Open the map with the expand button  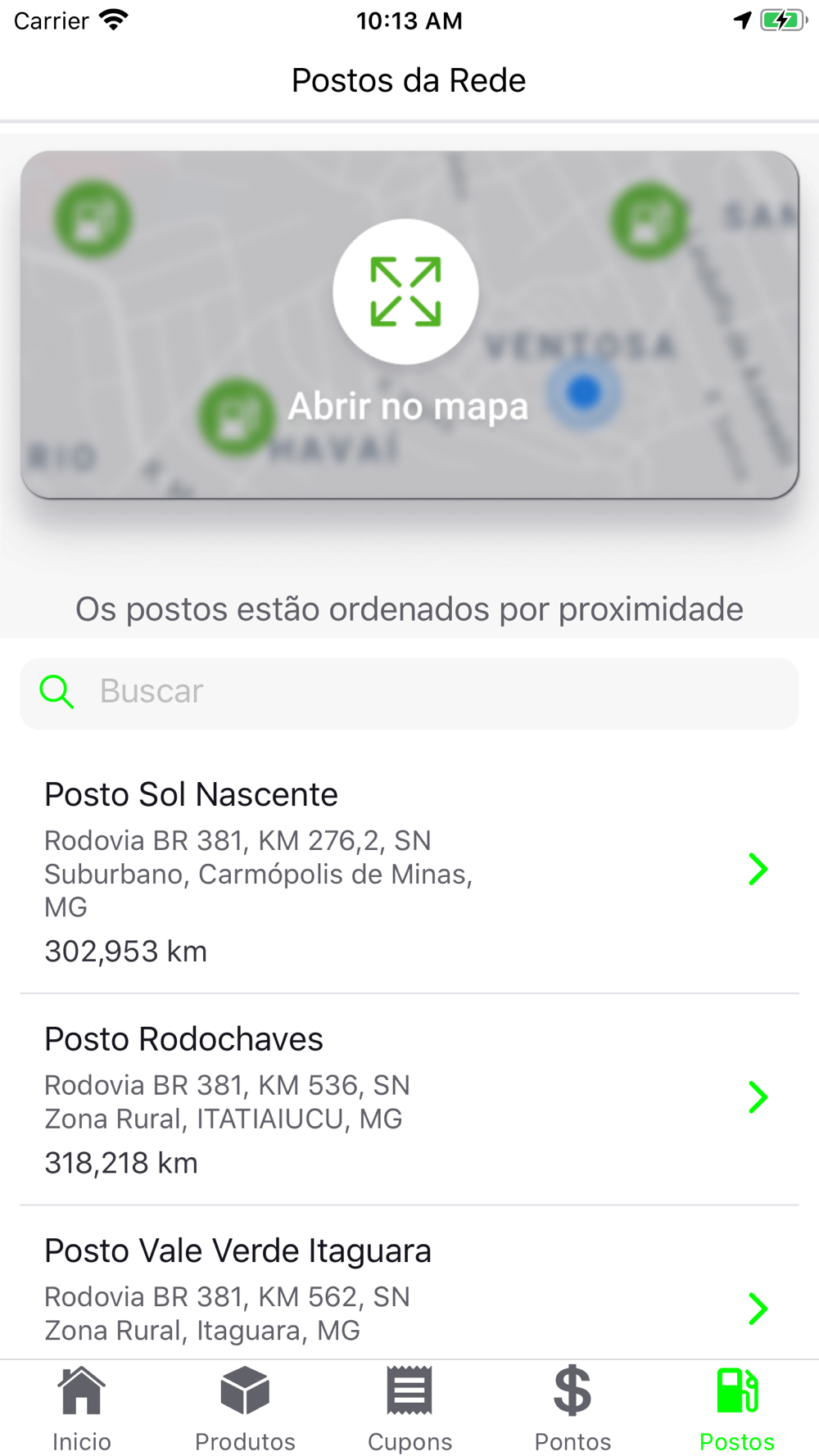[x=406, y=292]
